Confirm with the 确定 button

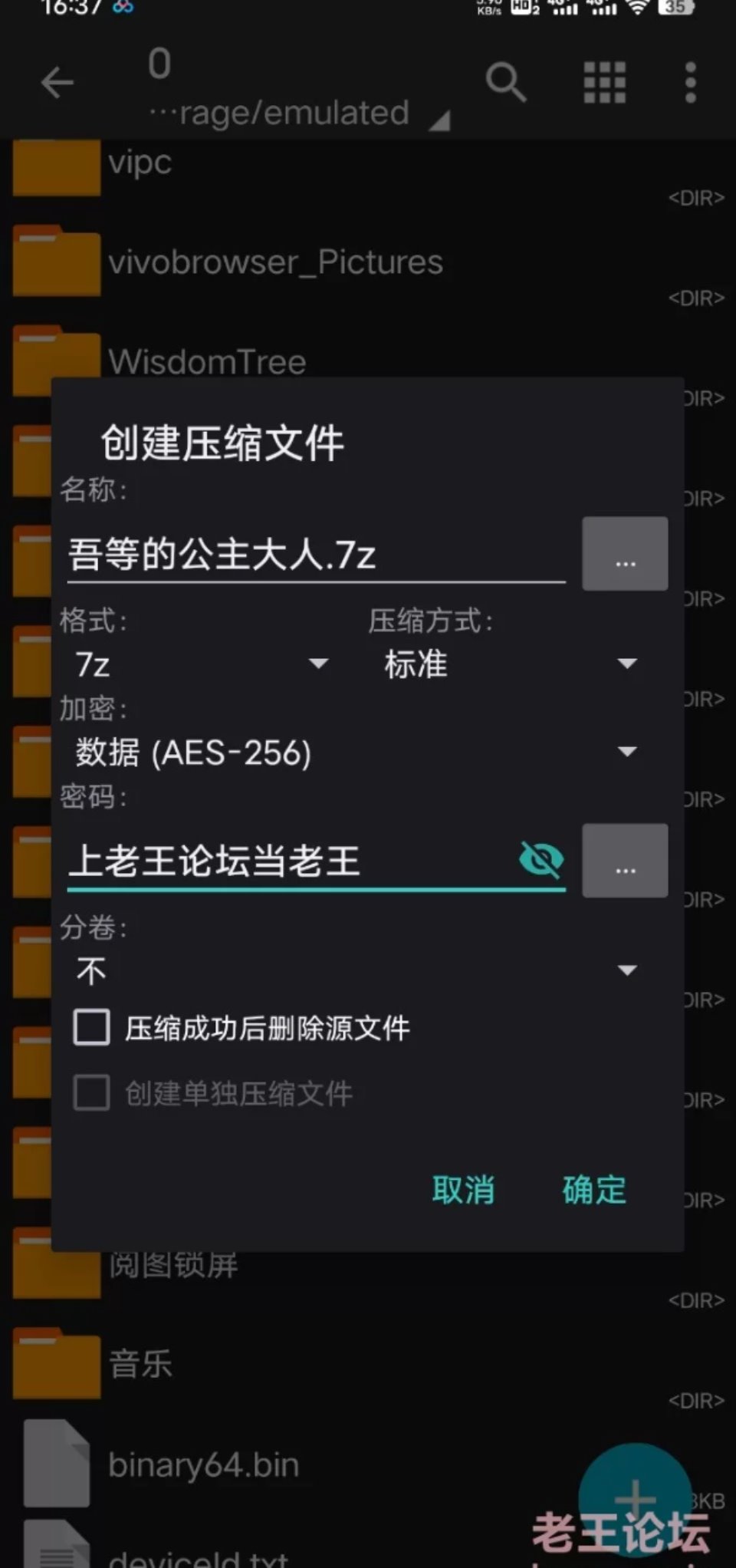pyautogui.click(x=594, y=1190)
